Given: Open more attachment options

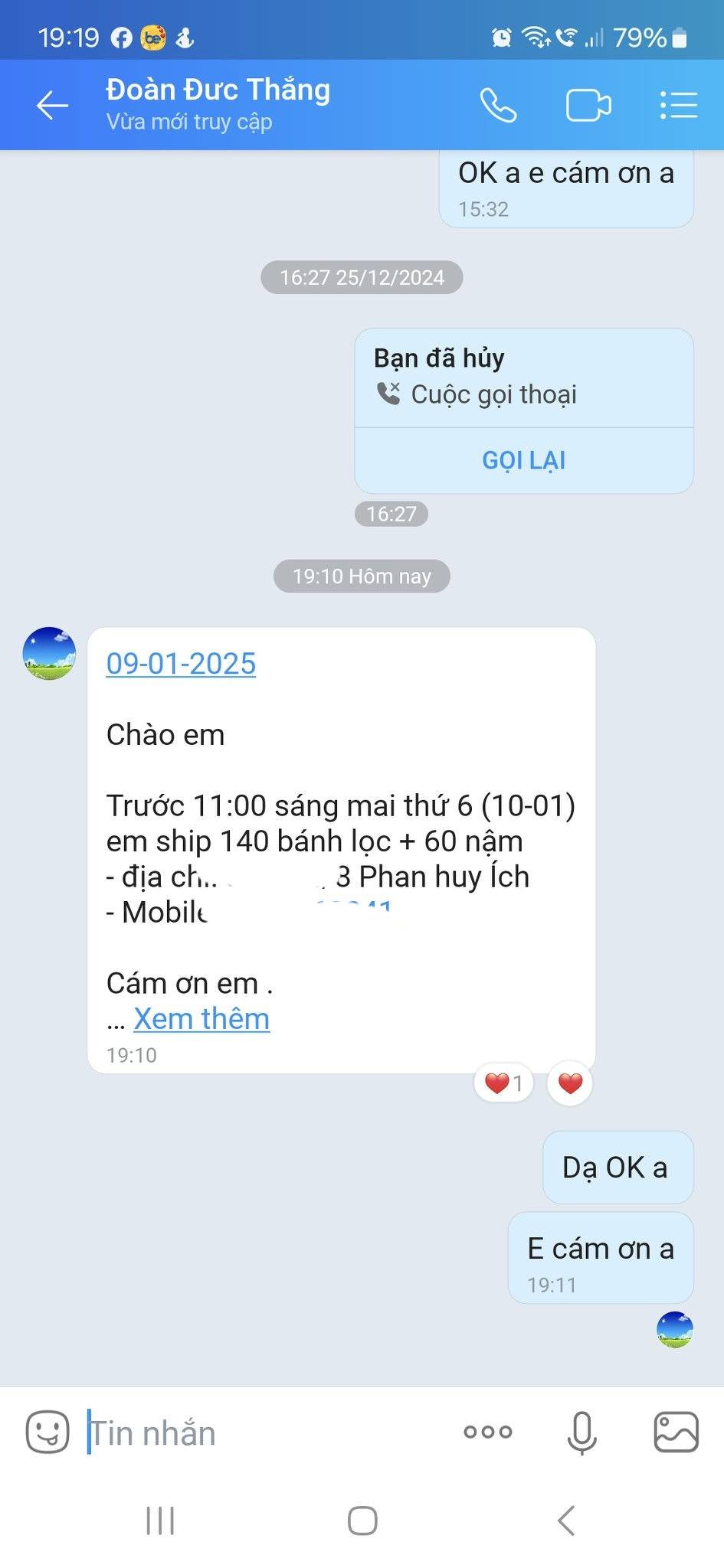Looking at the screenshot, I should pyautogui.click(x=488, y=1432).
